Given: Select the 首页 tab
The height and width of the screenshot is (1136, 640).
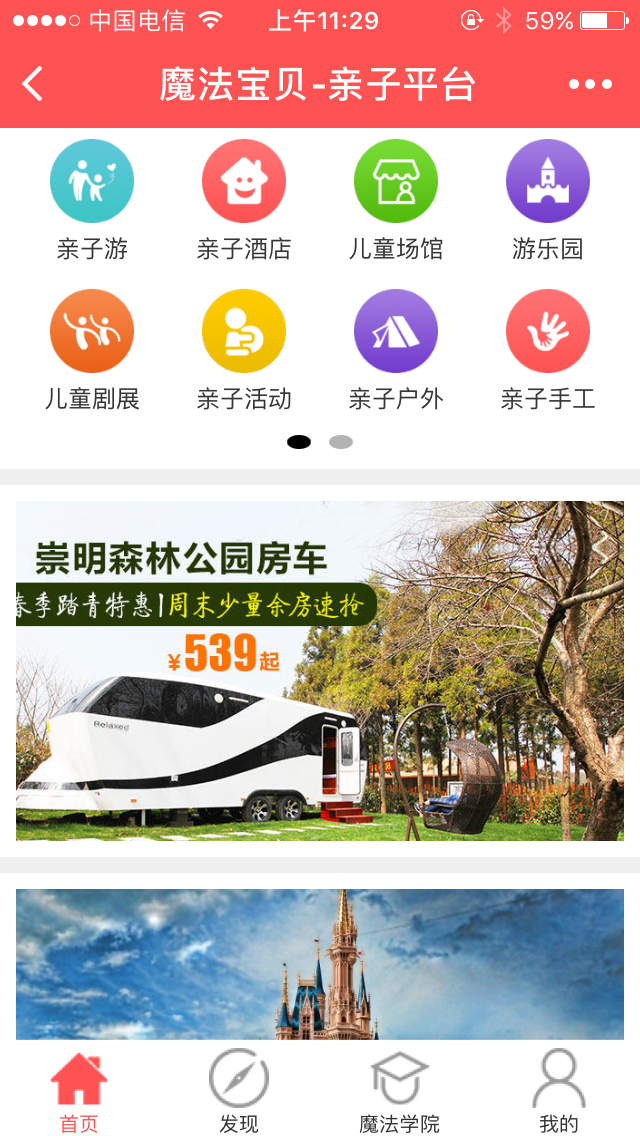Looking at the screenshot, I should [79, 1092].
